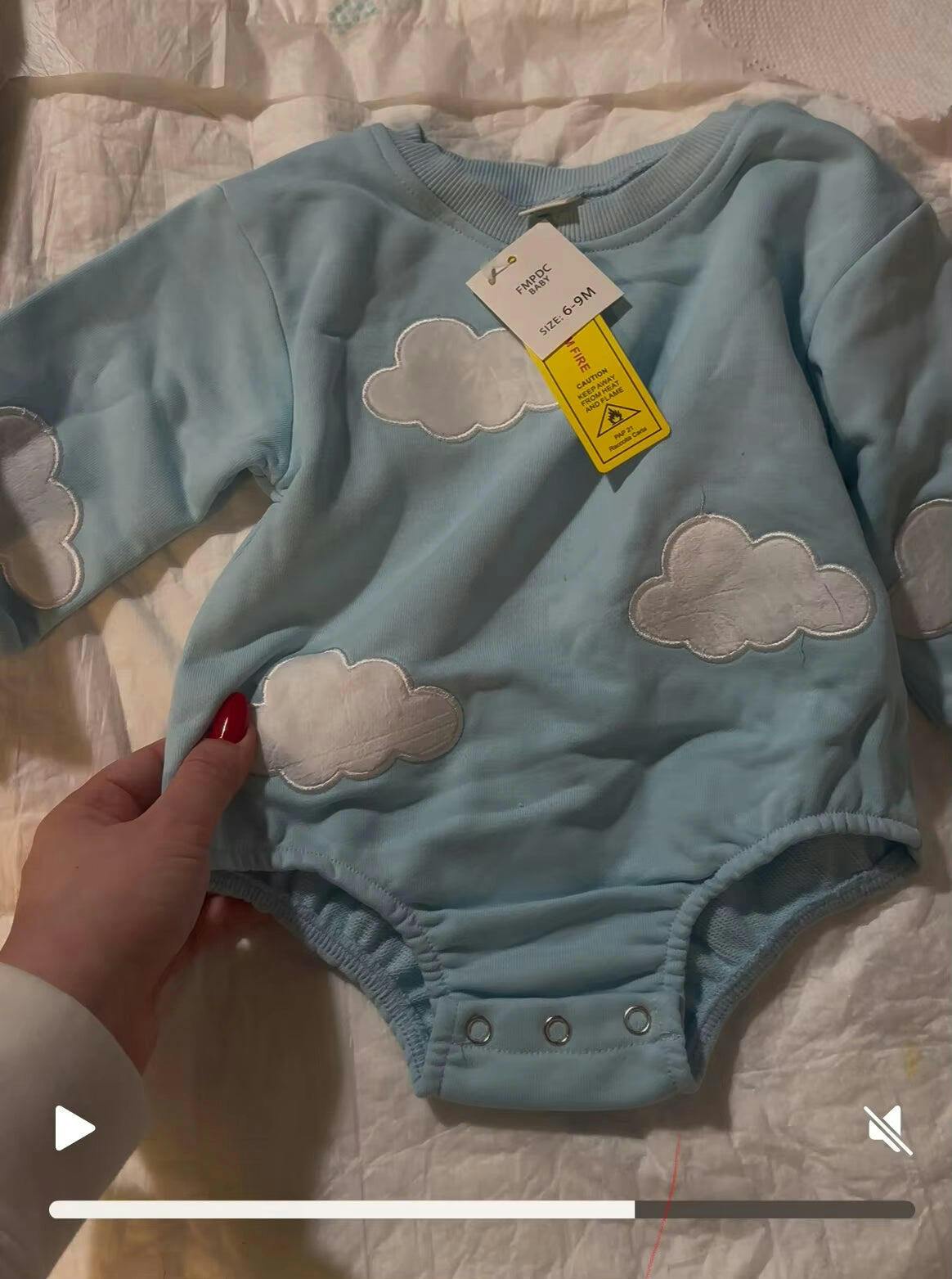Unmute the video sound
Image resolution: width=952 pixels, height=1279 pixels.
point(887,1130)
